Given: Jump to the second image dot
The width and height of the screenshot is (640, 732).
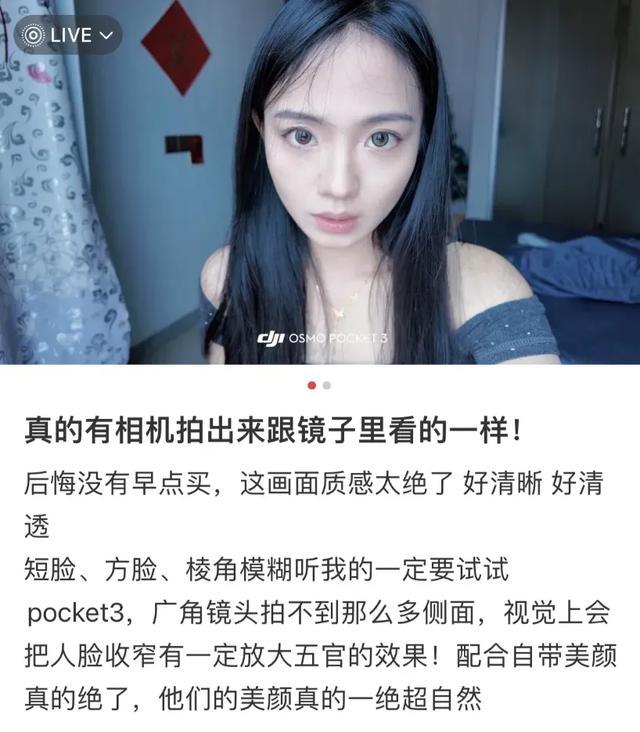Looking at the screenshot, I should tap(327, 385).
